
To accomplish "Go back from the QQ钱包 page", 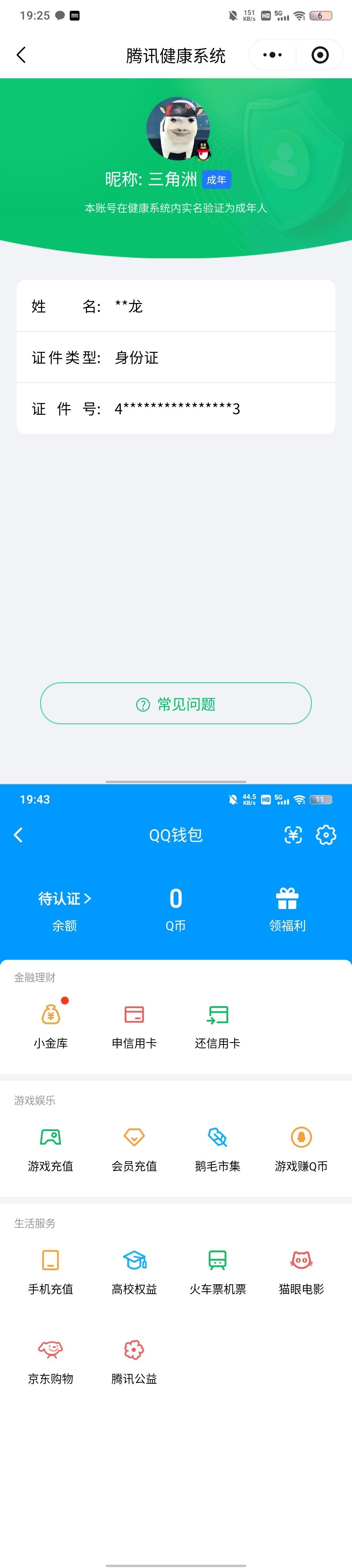I will (x=19, y=835).
